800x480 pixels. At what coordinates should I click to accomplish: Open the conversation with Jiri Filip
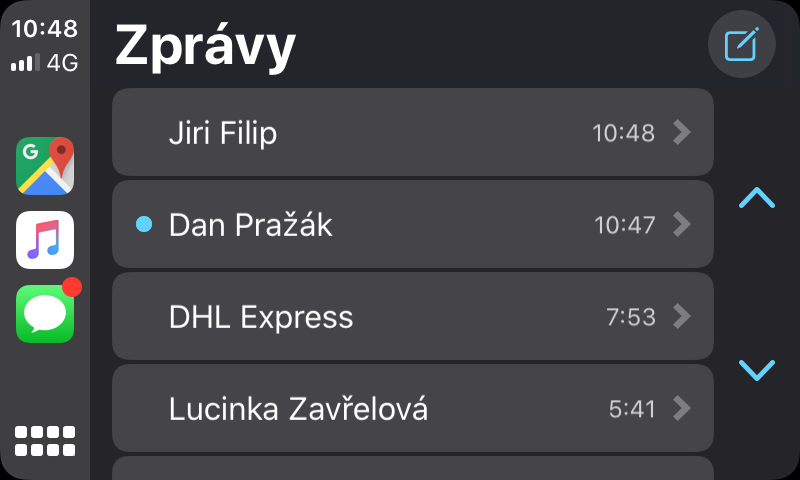tap(412, 133)
